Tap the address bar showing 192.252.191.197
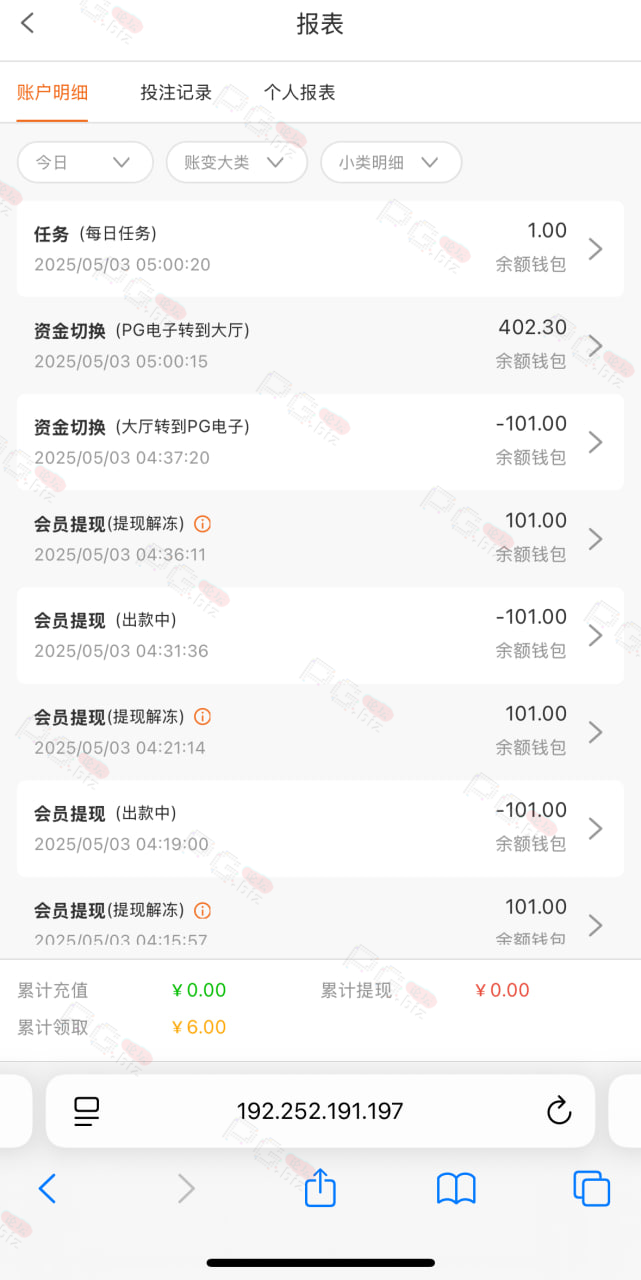641x1280 pixels. (x=320, y=1111)
